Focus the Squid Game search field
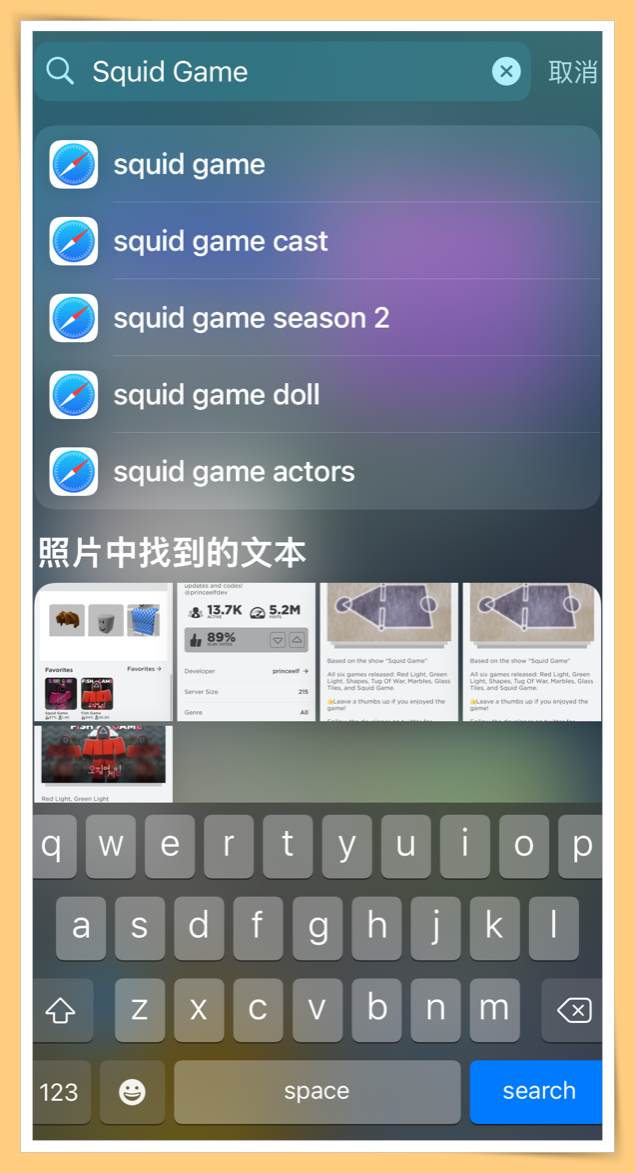Viewport: 635px width, 1173px height. [282, 72]
